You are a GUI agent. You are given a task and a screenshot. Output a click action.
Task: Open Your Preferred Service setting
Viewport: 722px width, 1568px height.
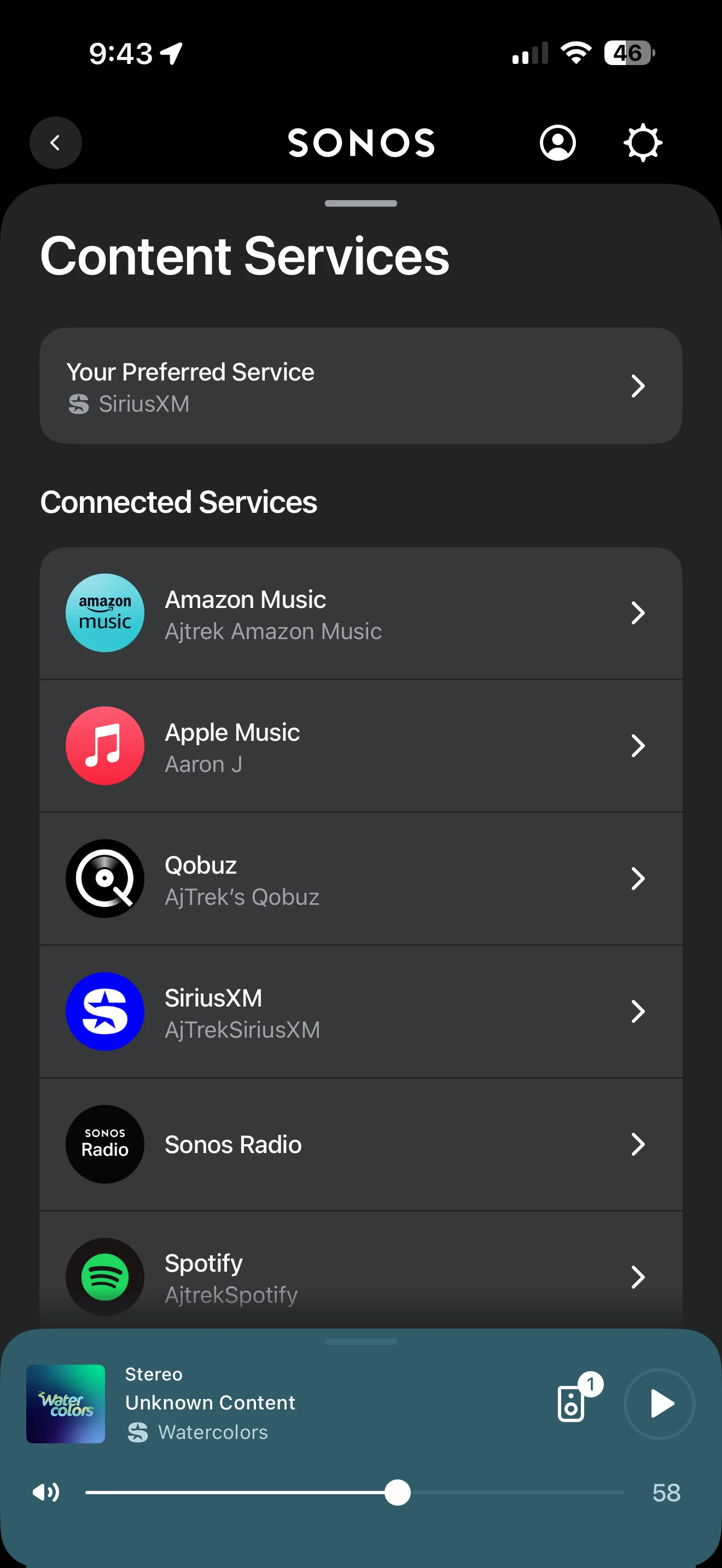coord(360,386)
